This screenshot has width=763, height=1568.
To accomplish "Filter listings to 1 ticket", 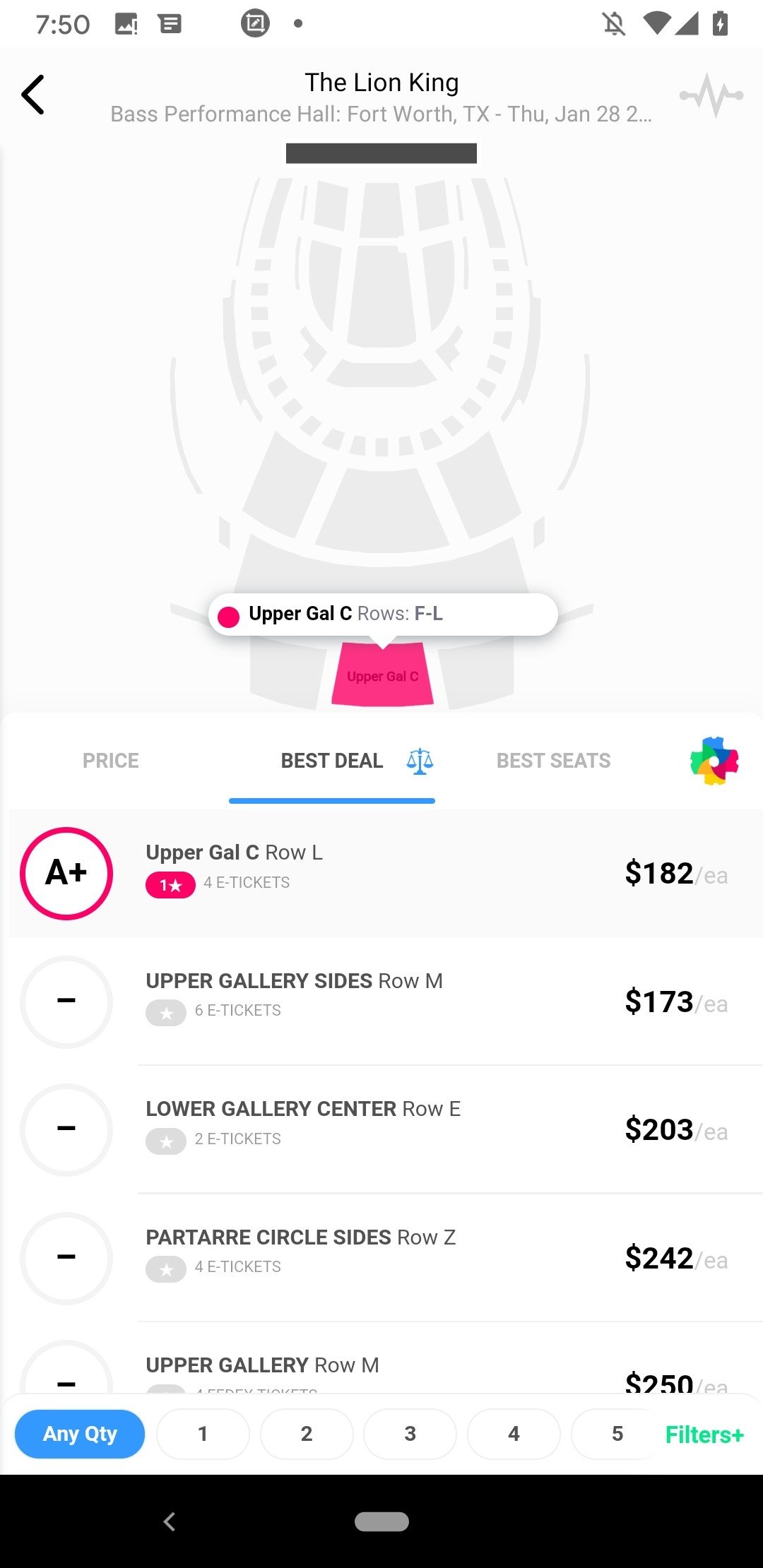I will click(203, 1434).
